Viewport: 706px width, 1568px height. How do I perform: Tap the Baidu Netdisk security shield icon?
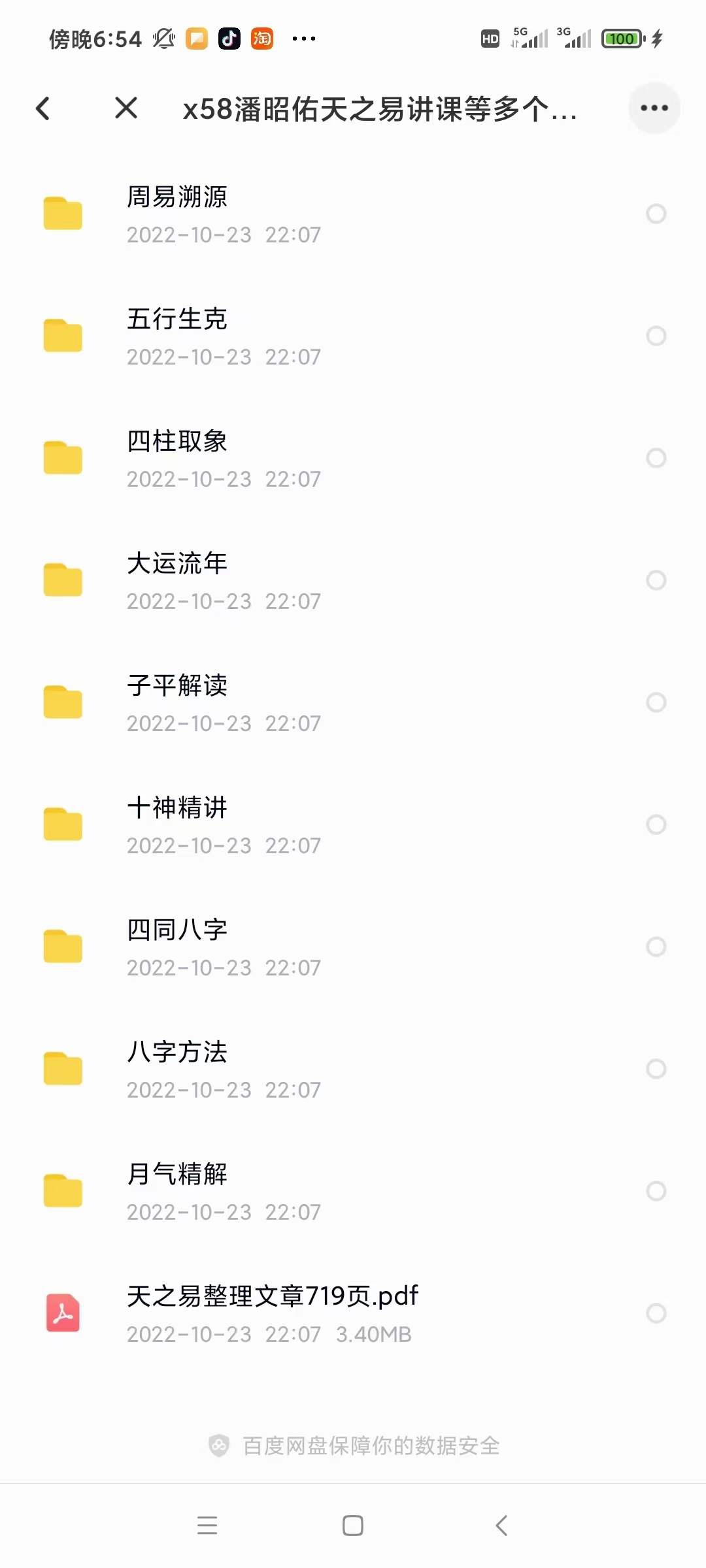(x=218, y=1445)
